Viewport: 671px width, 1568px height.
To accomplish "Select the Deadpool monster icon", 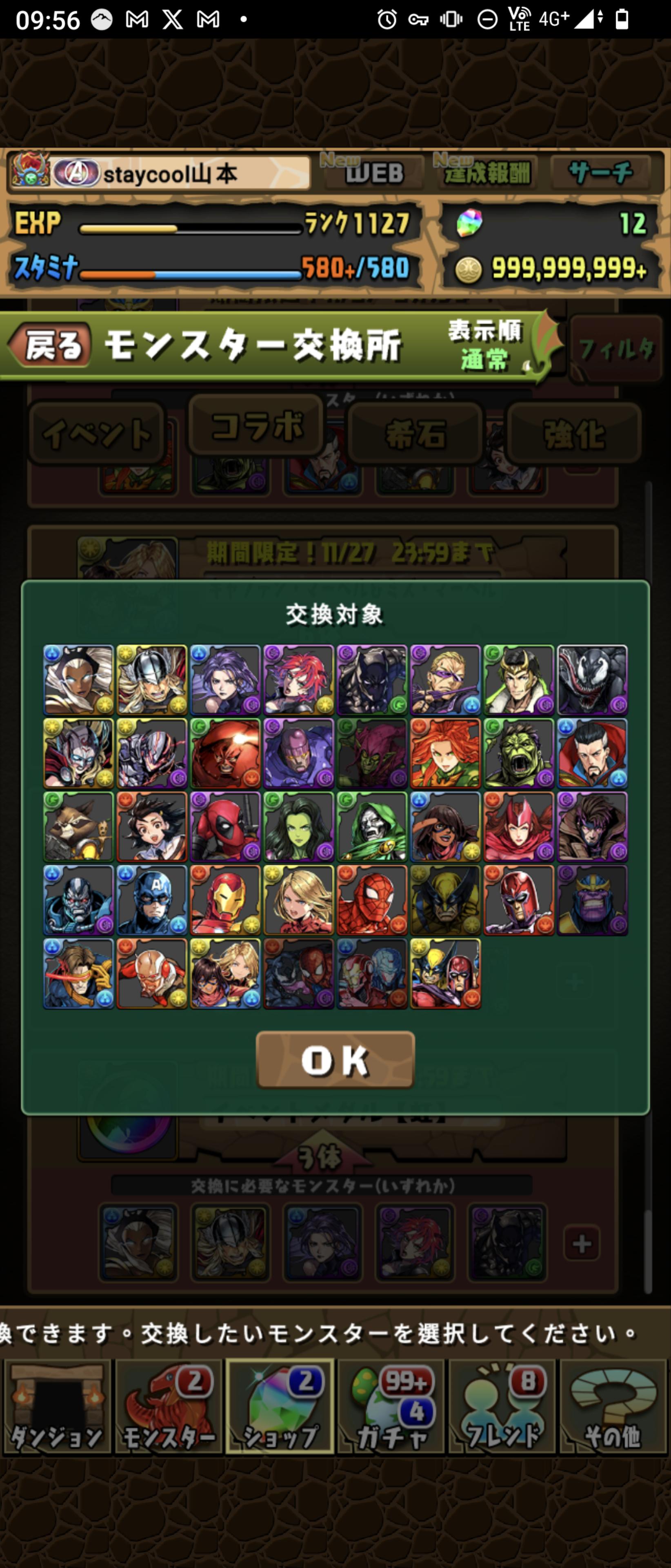I will pos(225,826).
